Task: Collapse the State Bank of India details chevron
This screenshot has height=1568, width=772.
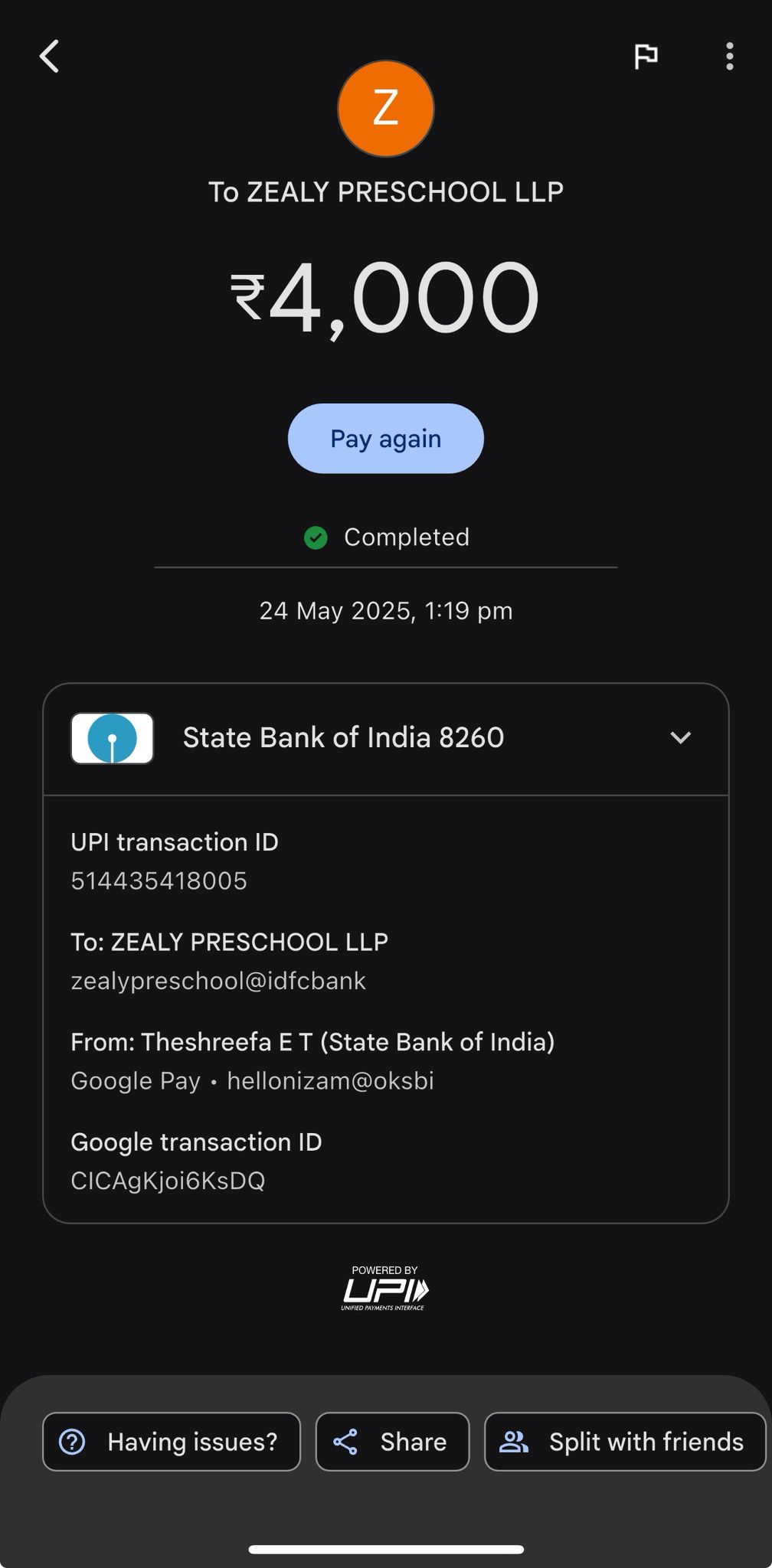Action: click(x=680, y=737)
